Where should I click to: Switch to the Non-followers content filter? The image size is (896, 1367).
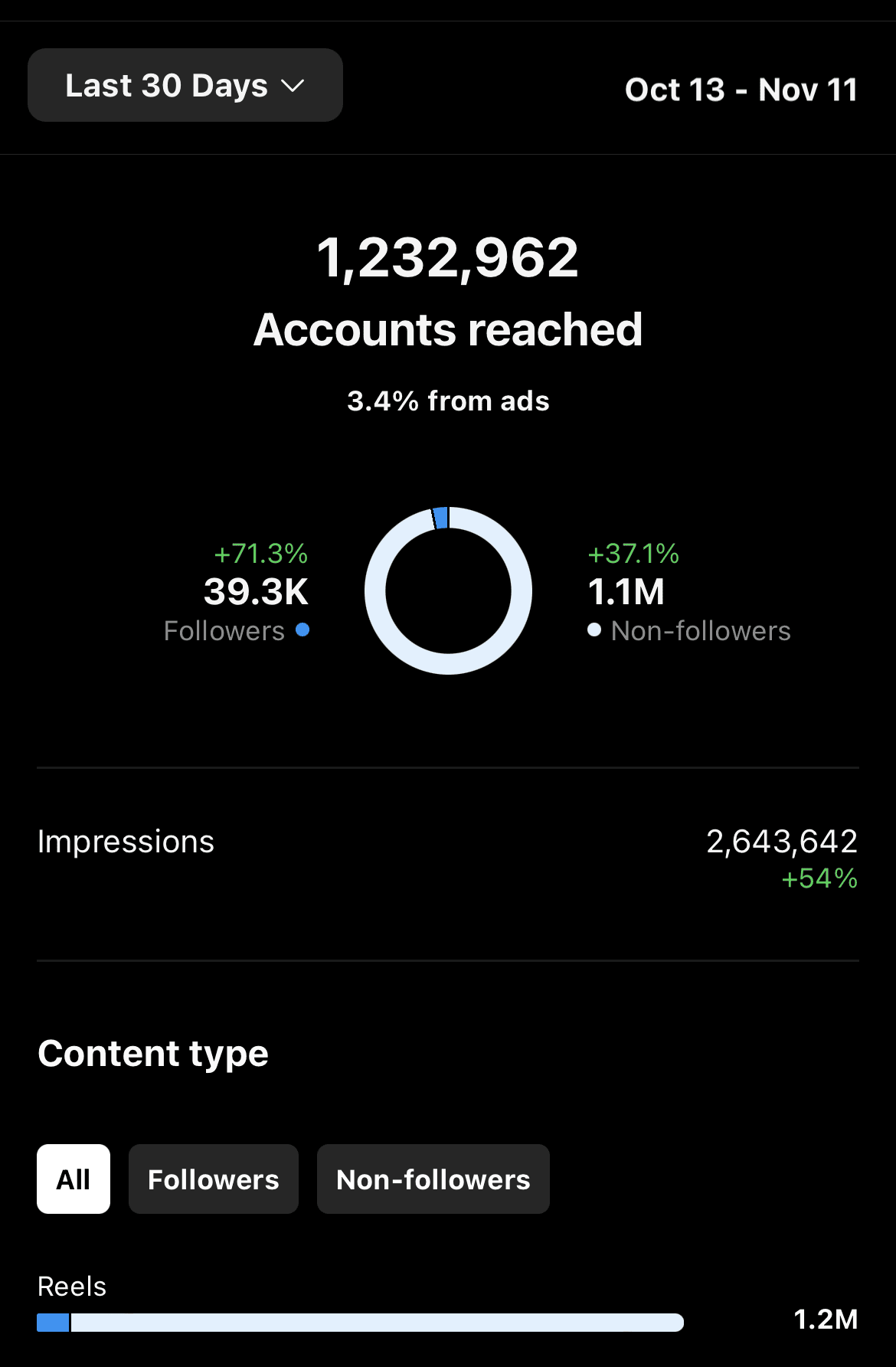click(433, 1179)
